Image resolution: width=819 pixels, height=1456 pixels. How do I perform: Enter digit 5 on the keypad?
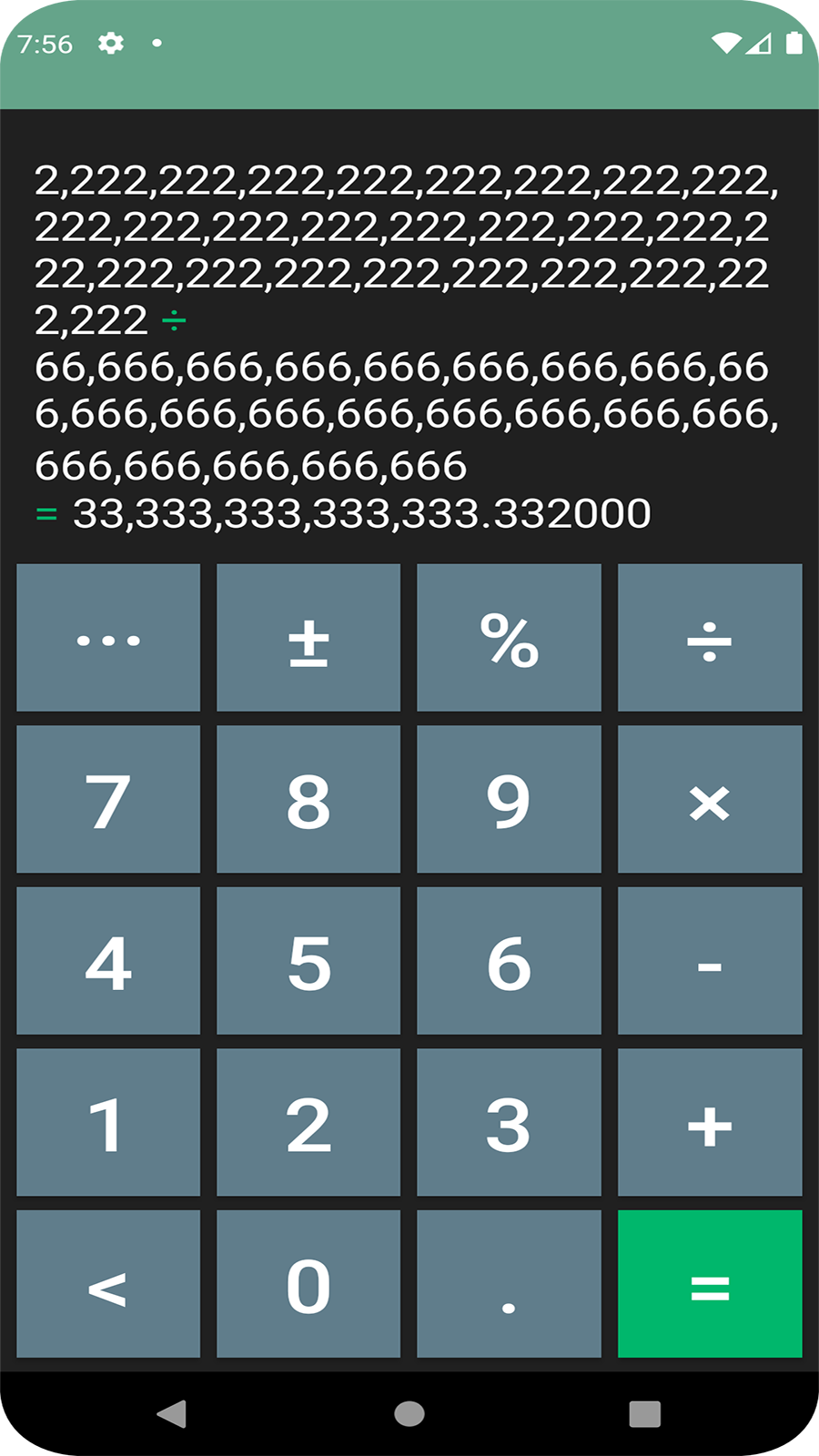(x=308, y=961)
